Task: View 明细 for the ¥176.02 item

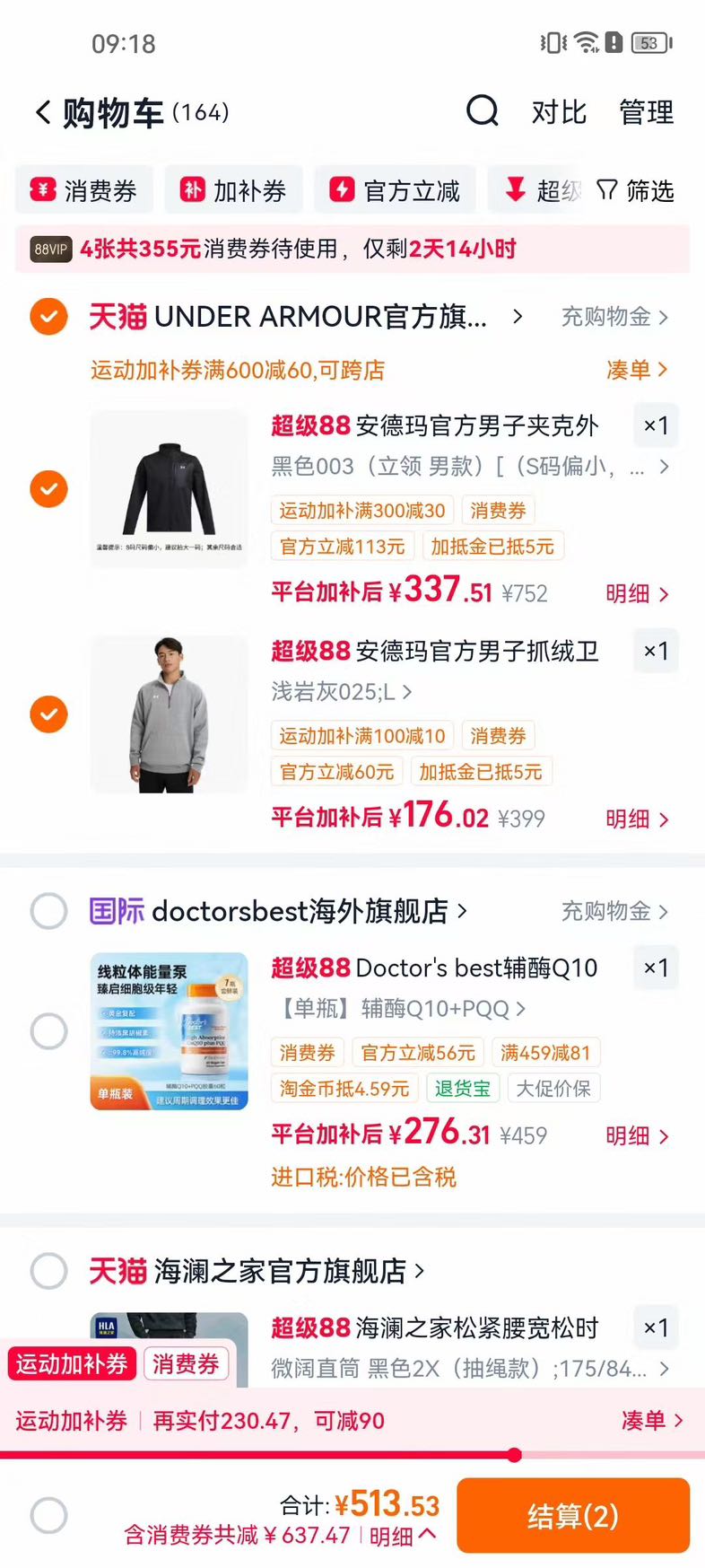Action: (637, 819)
